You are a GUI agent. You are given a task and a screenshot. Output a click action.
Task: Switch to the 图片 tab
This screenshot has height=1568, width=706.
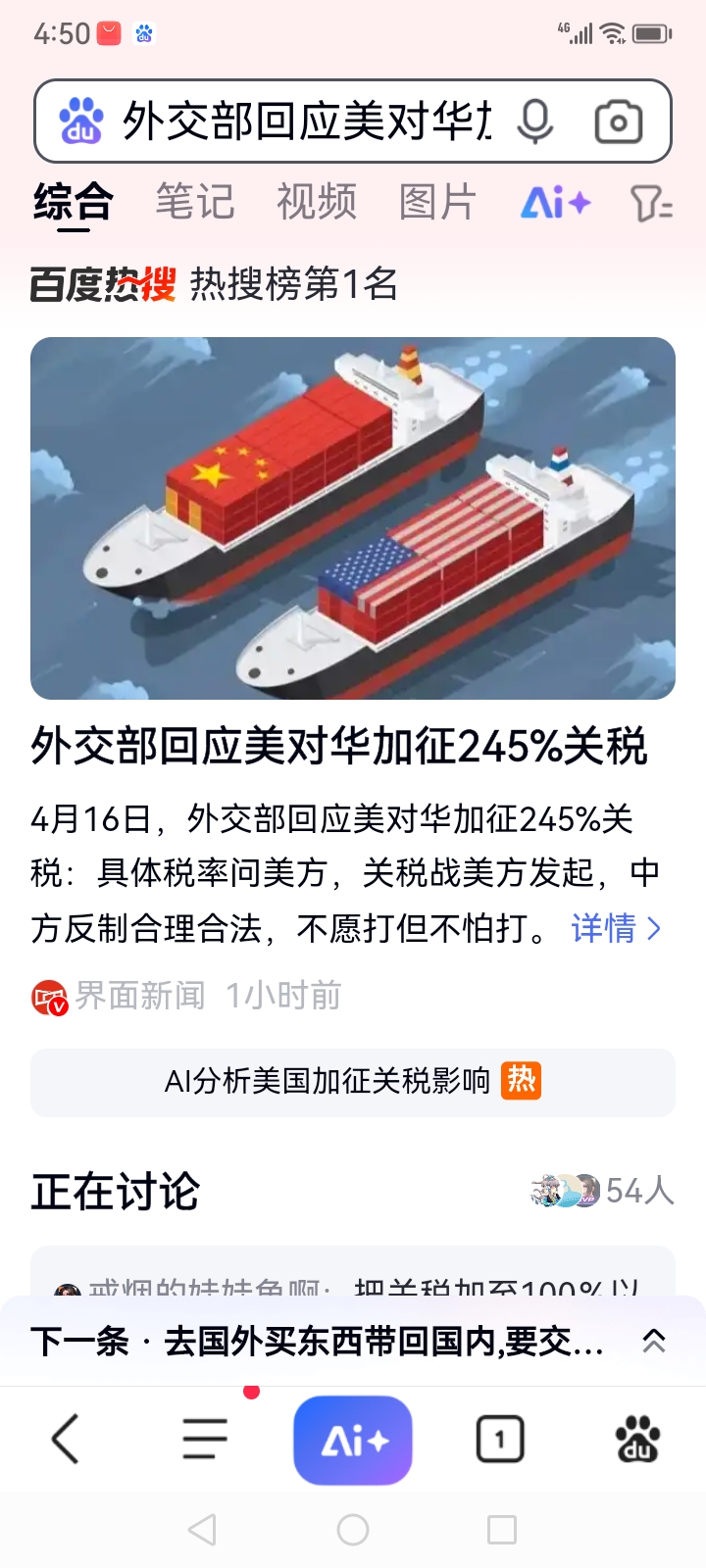(x=437, y=202)
